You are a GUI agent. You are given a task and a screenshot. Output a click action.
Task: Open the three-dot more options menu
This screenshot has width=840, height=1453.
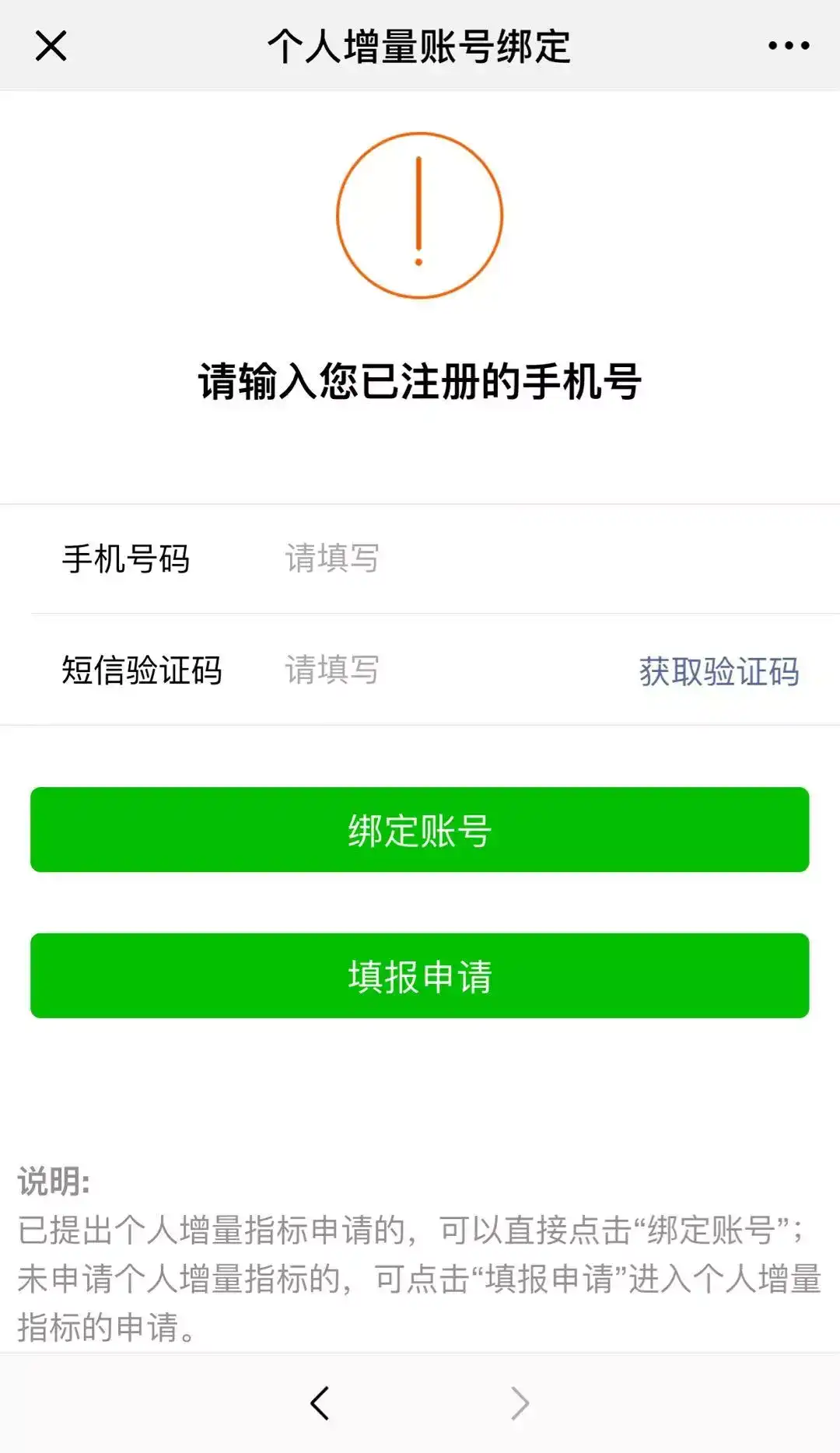click(x=788, y=46)
